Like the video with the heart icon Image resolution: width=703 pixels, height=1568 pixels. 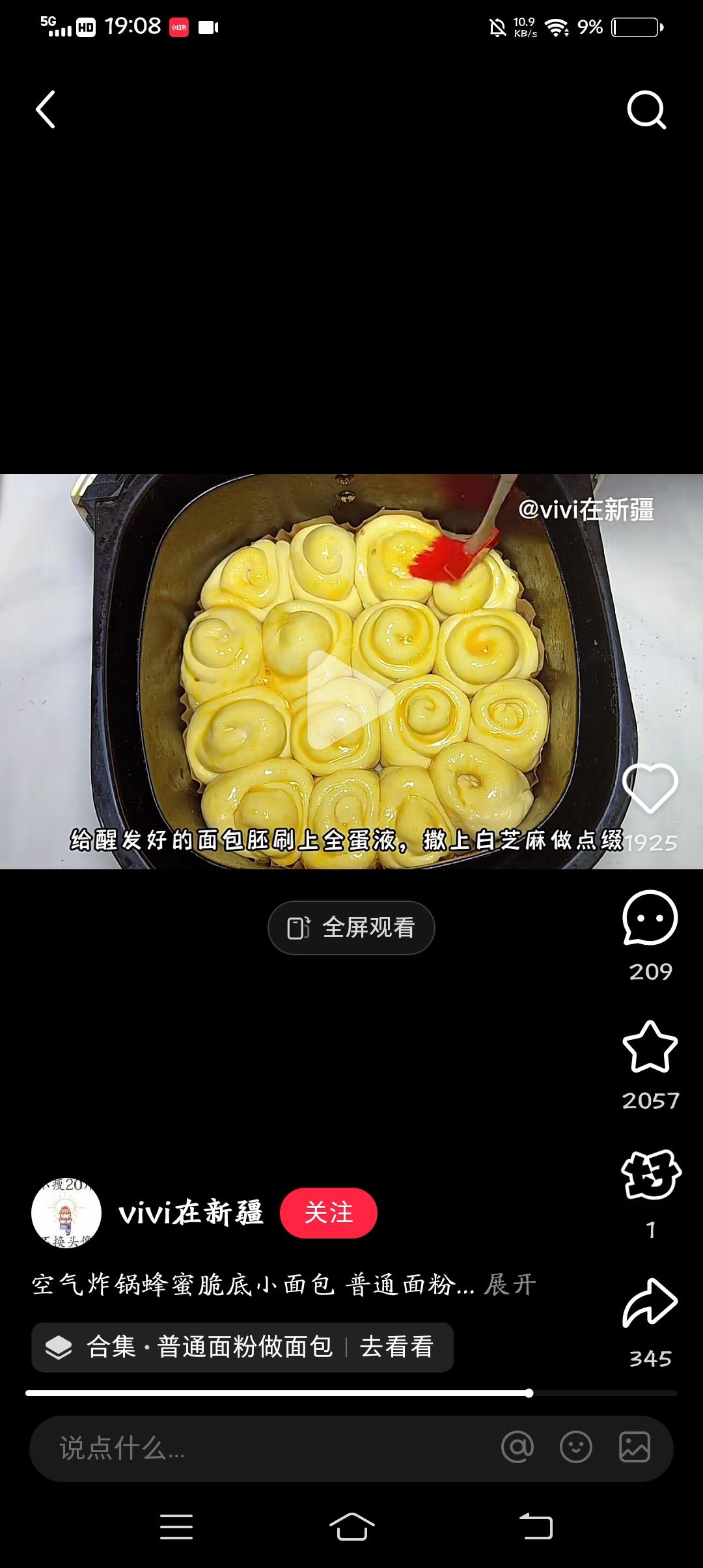(650, 789)
